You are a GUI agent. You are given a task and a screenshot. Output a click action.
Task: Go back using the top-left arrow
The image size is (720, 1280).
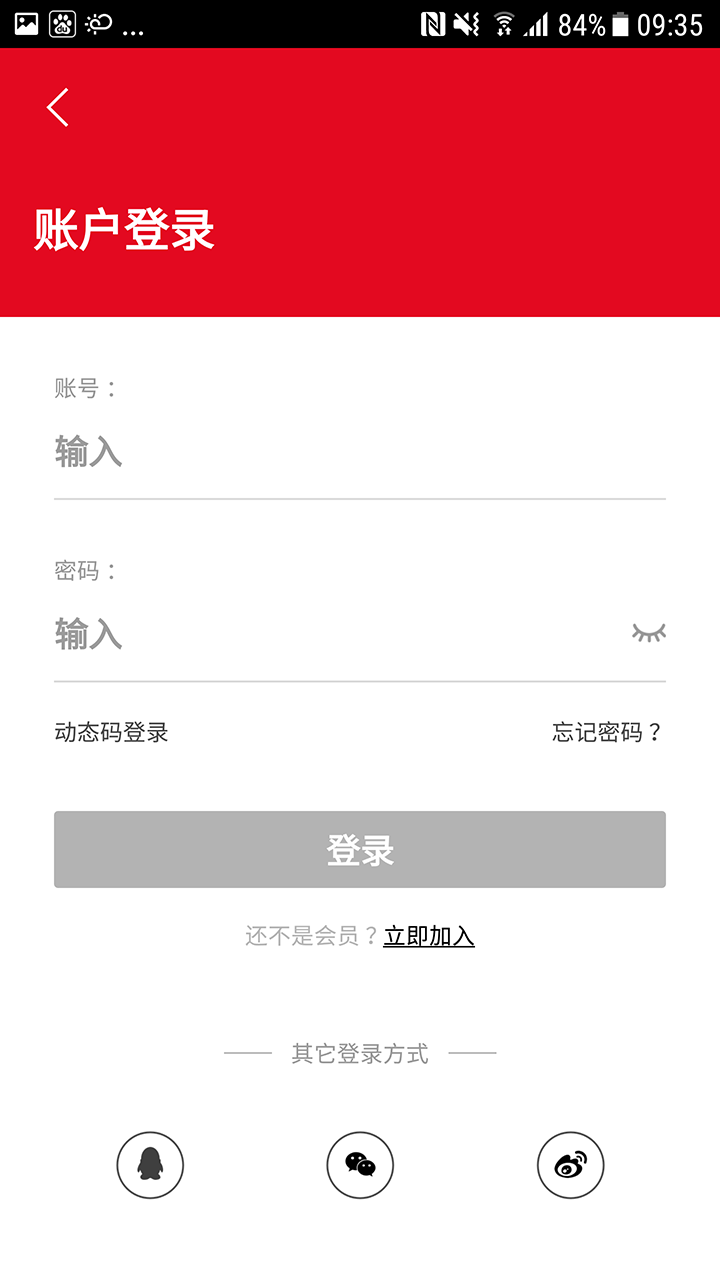[58, 107]
